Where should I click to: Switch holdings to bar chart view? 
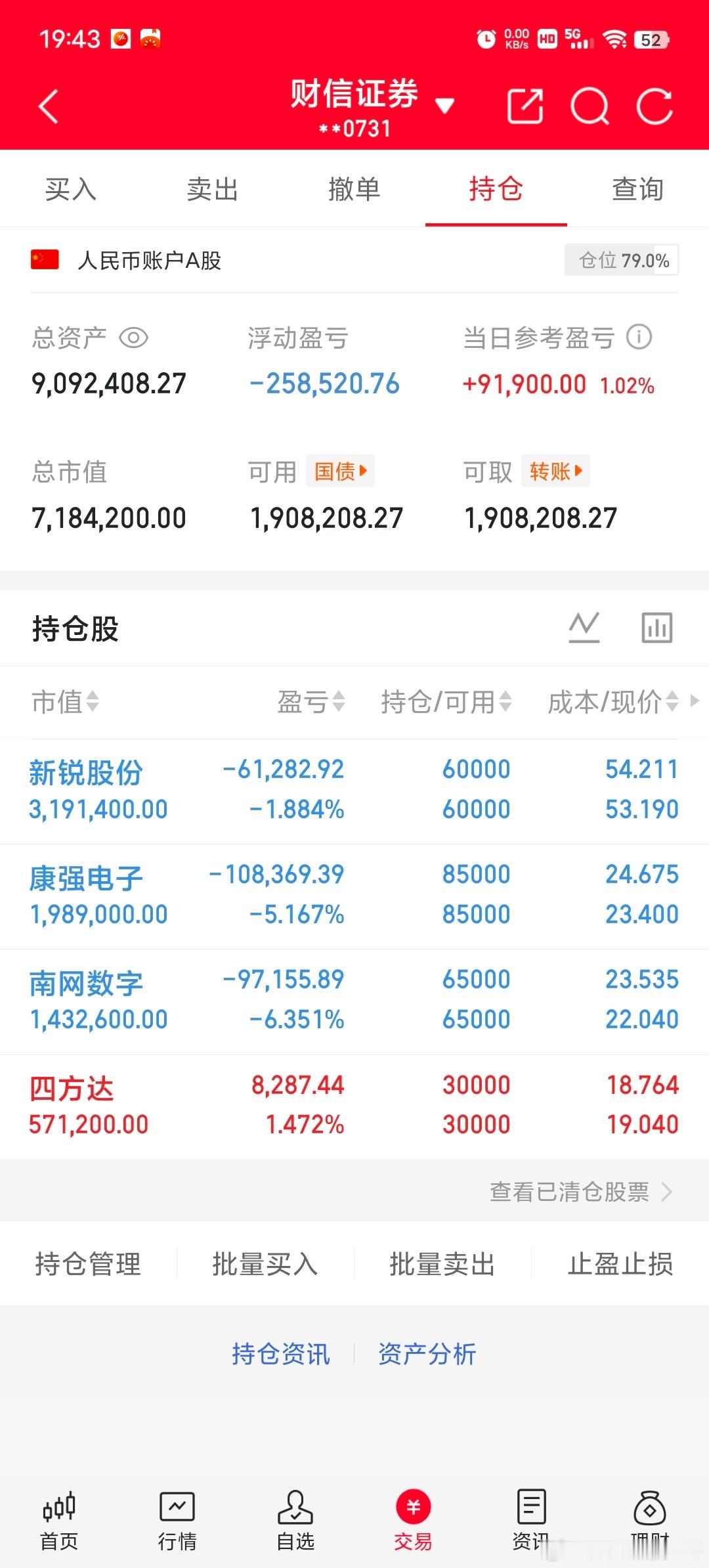pyautogui.click(x=656, y=626)
